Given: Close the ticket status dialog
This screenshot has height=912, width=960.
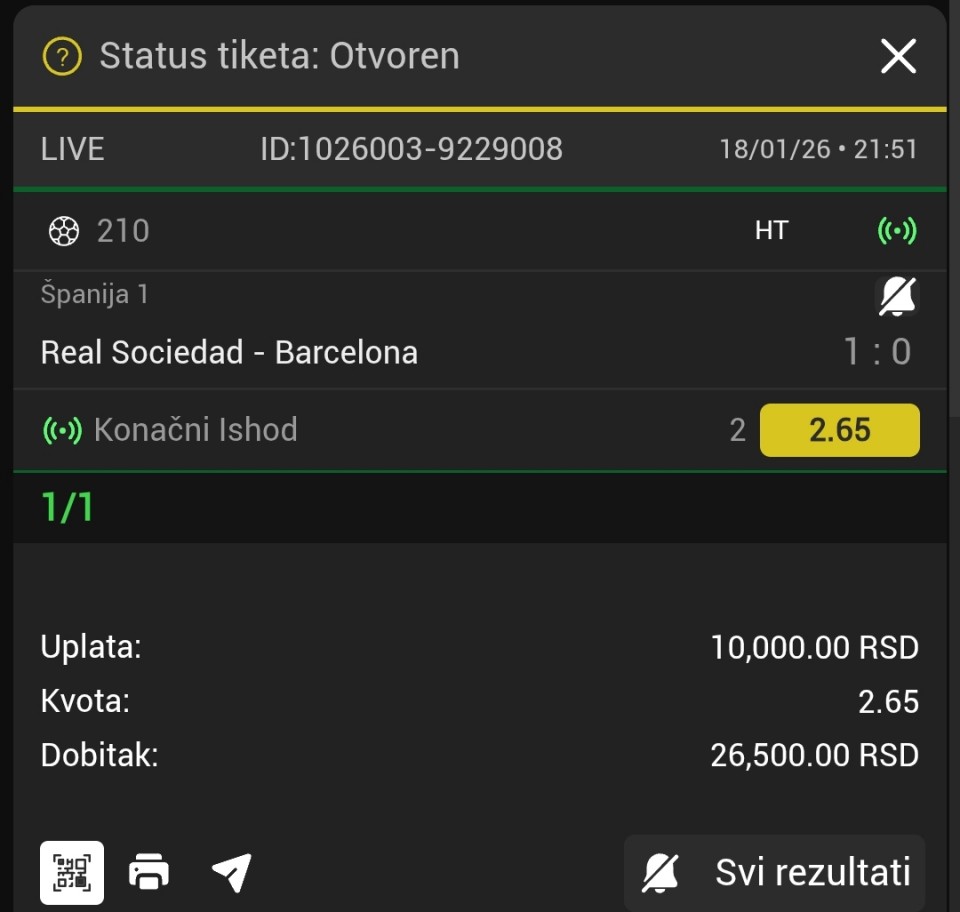Looking at the screenshot, I should click(897, 57).
